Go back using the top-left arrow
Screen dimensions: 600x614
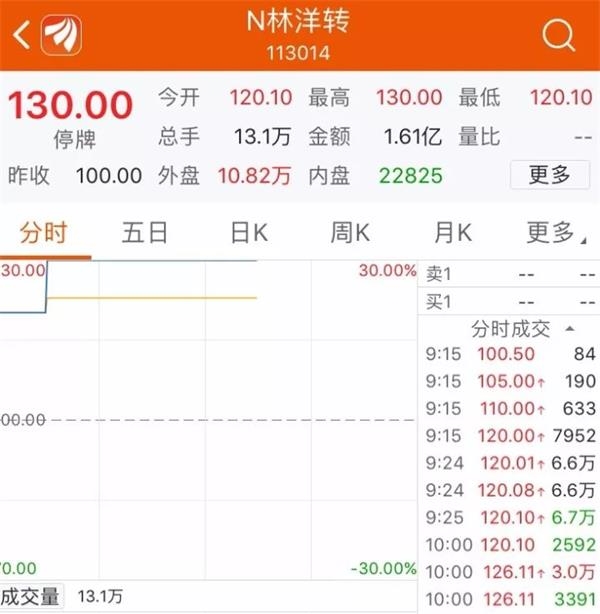pyautogui.click(x=21, y=36)
